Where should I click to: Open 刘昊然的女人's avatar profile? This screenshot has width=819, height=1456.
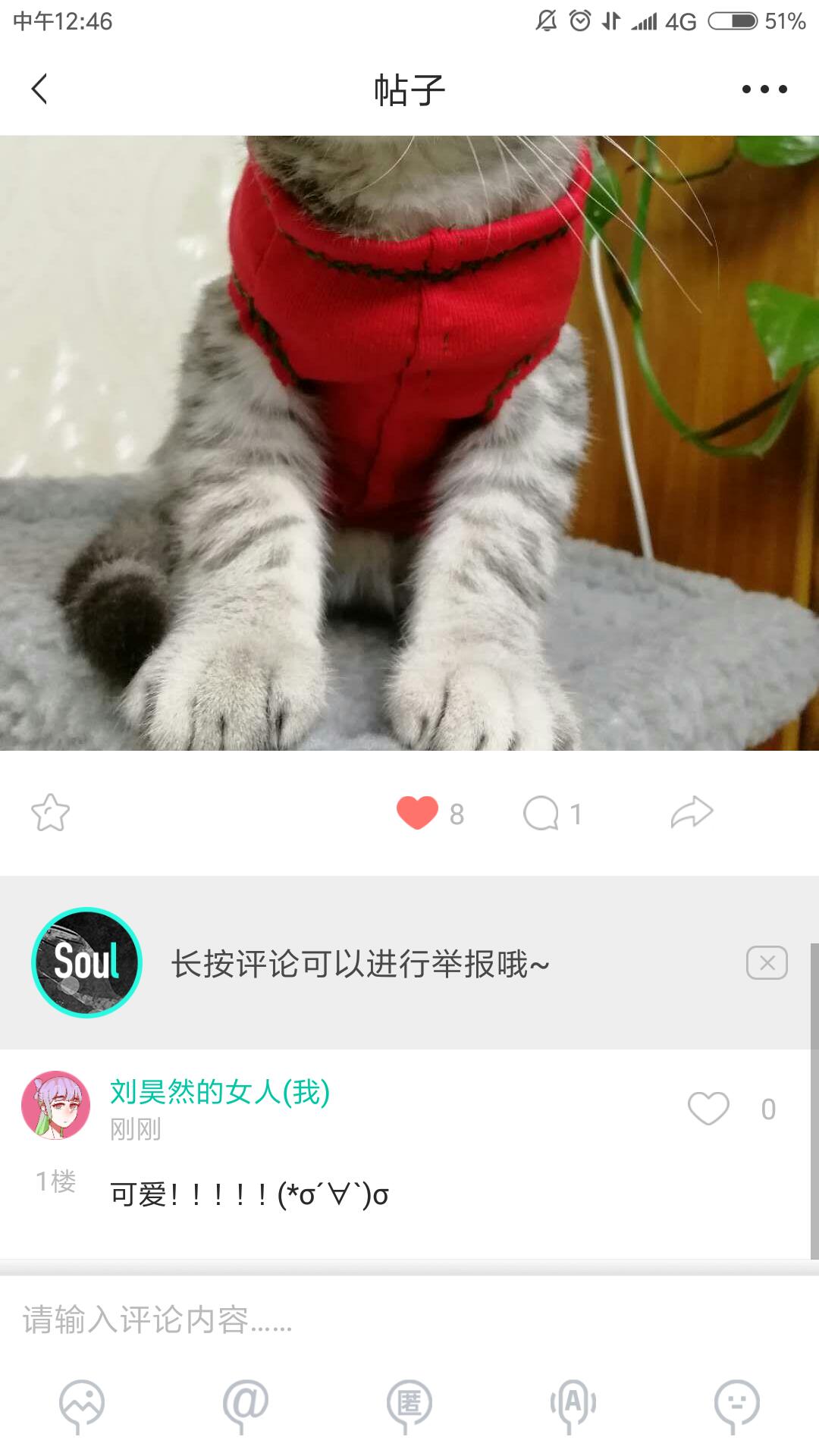[x=55, y=1106]
